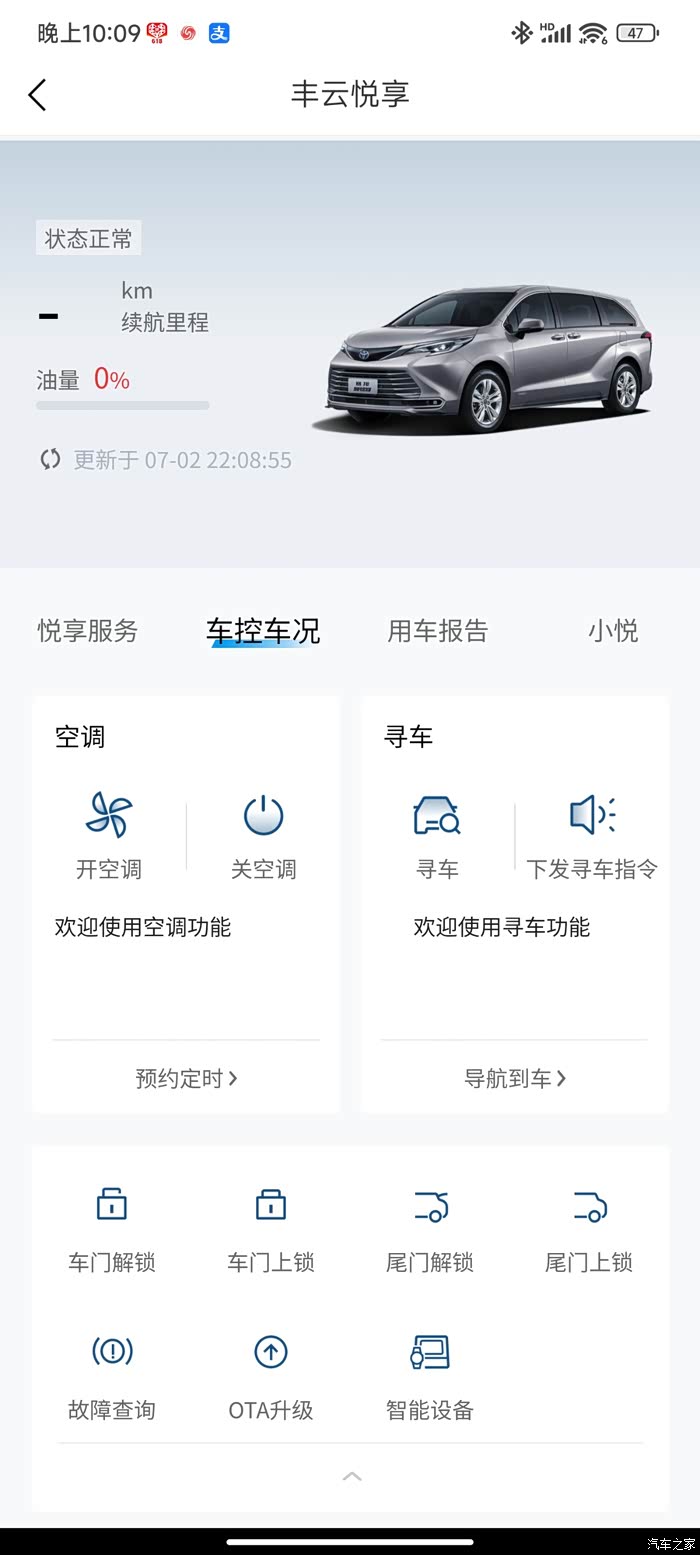Unlock doors with 车门解锁
The height and width of the screenshot is (1555, 700).
(112, 1230)
